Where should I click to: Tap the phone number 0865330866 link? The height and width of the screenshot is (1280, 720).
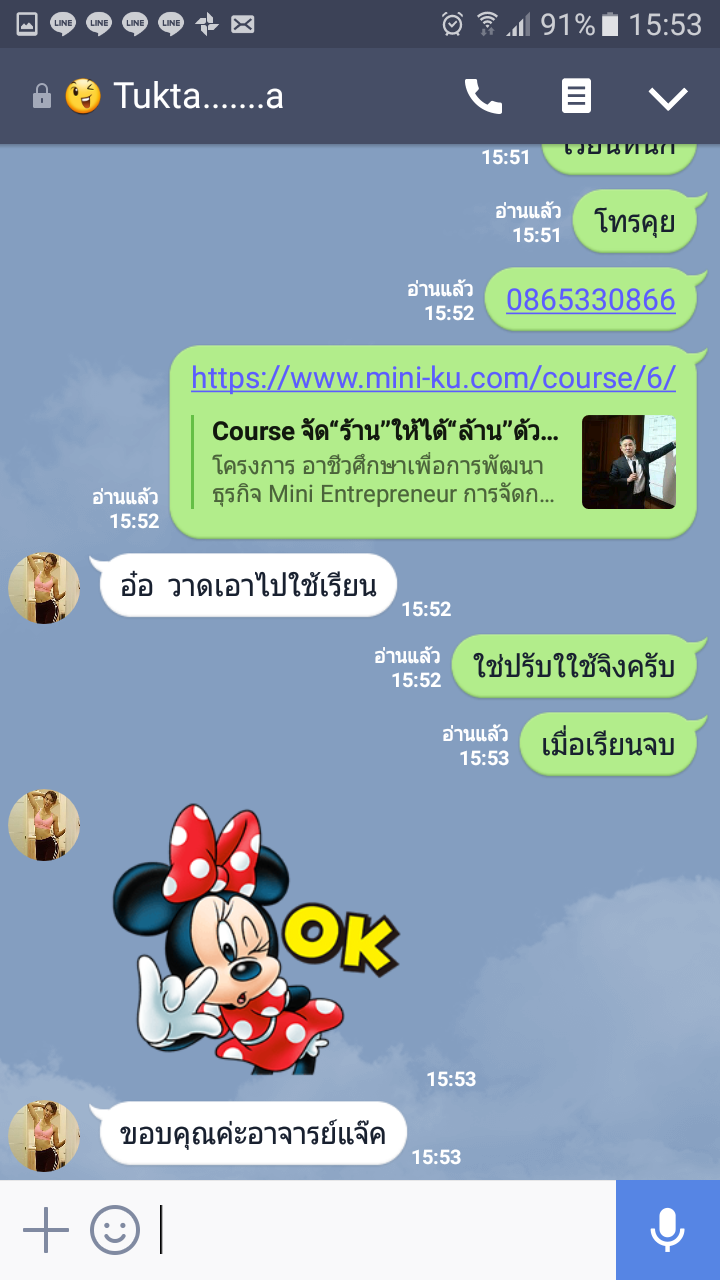(x=590, y=300)
